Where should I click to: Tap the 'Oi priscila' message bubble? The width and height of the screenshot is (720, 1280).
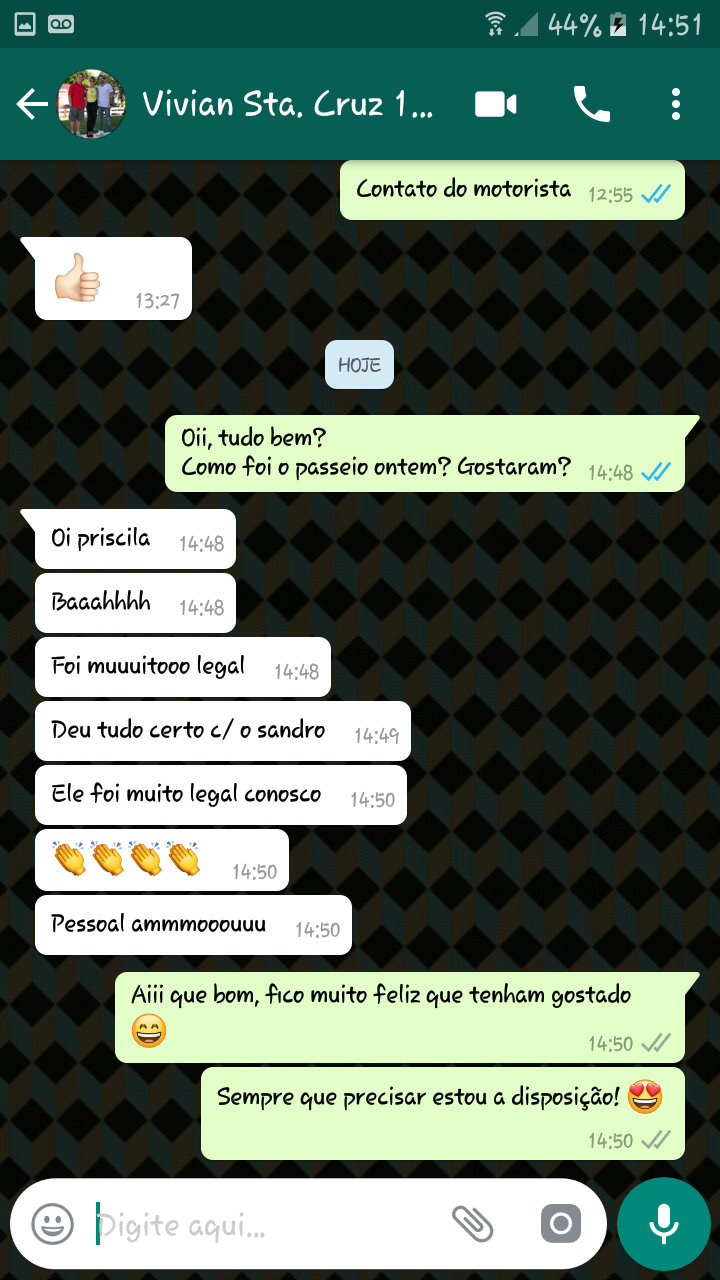134,538
